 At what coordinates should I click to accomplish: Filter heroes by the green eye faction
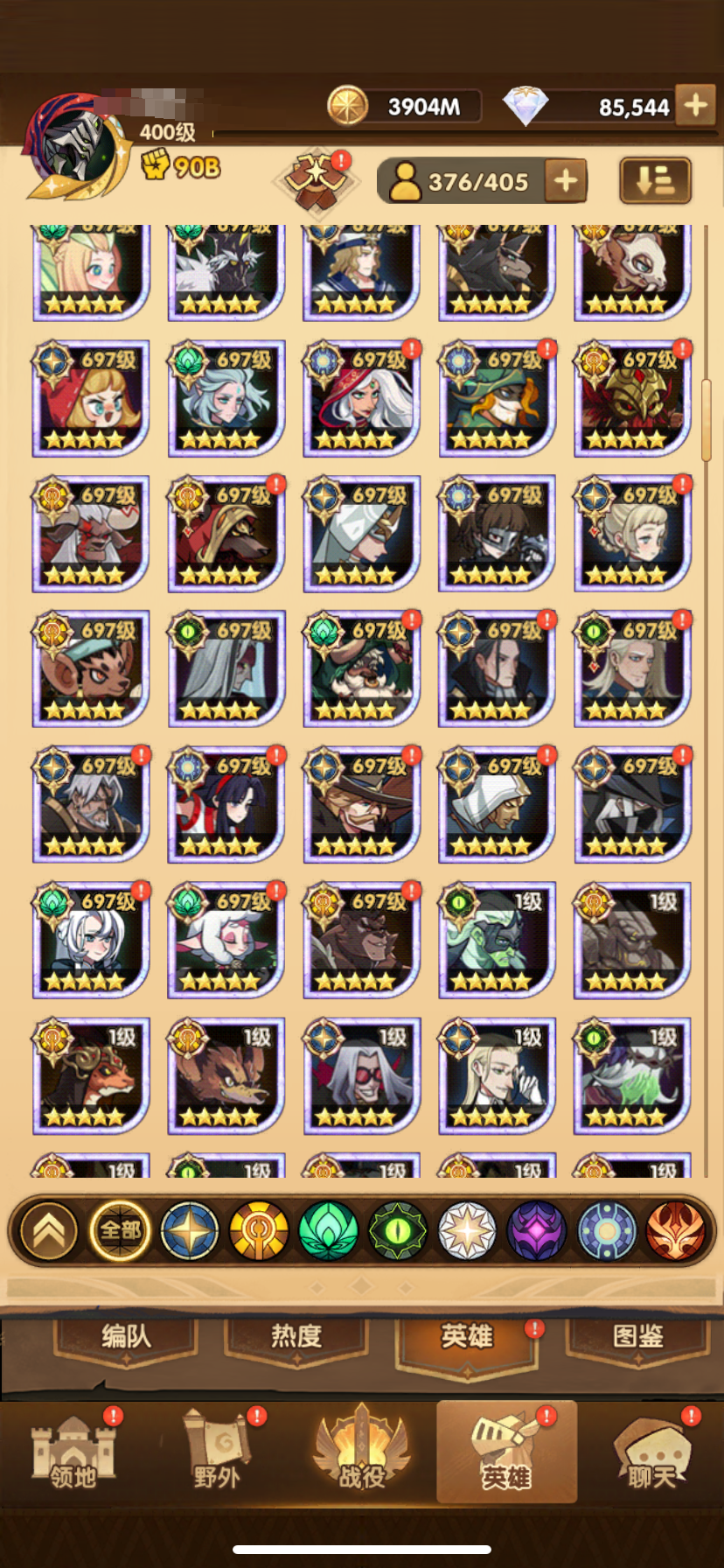coord(398,1230)
